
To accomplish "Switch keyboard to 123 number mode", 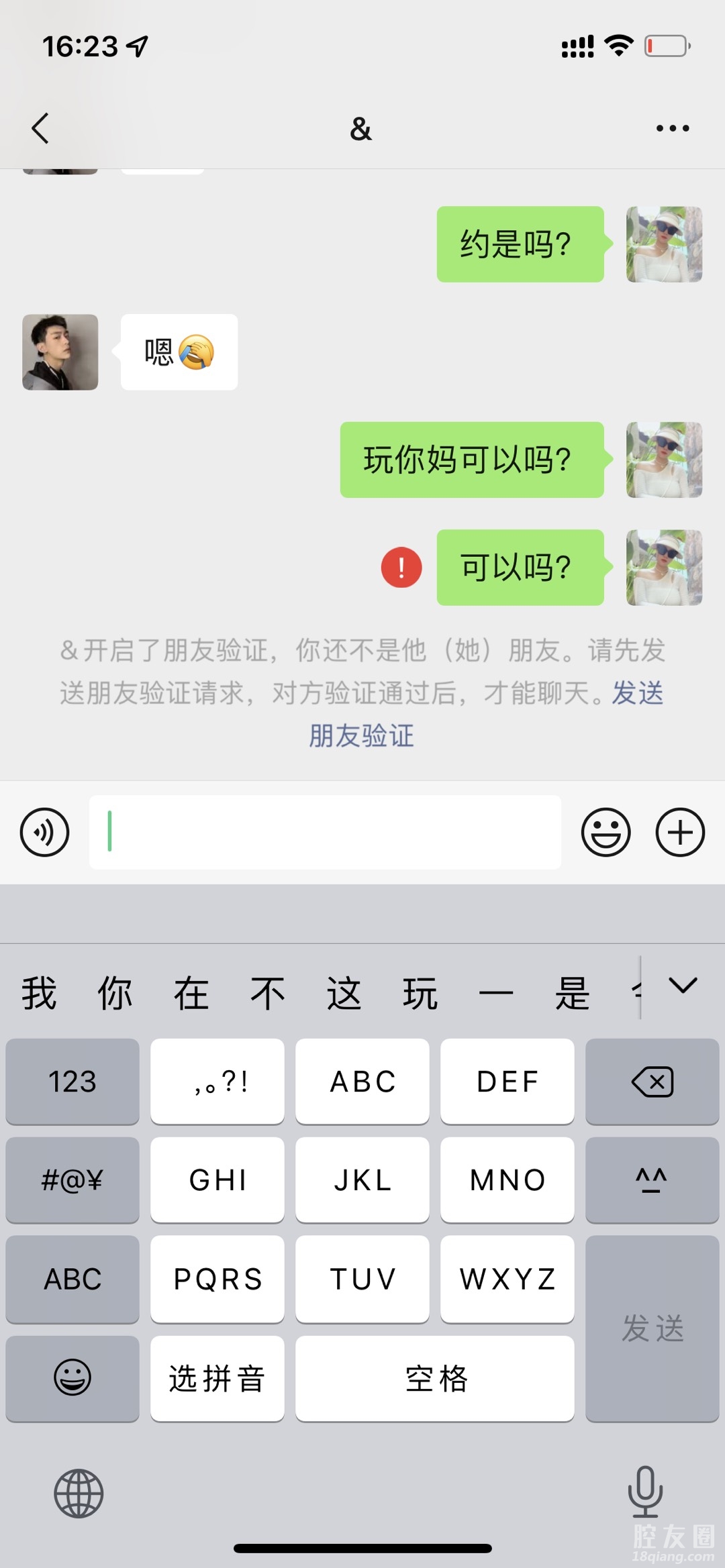I will 72,1082.
